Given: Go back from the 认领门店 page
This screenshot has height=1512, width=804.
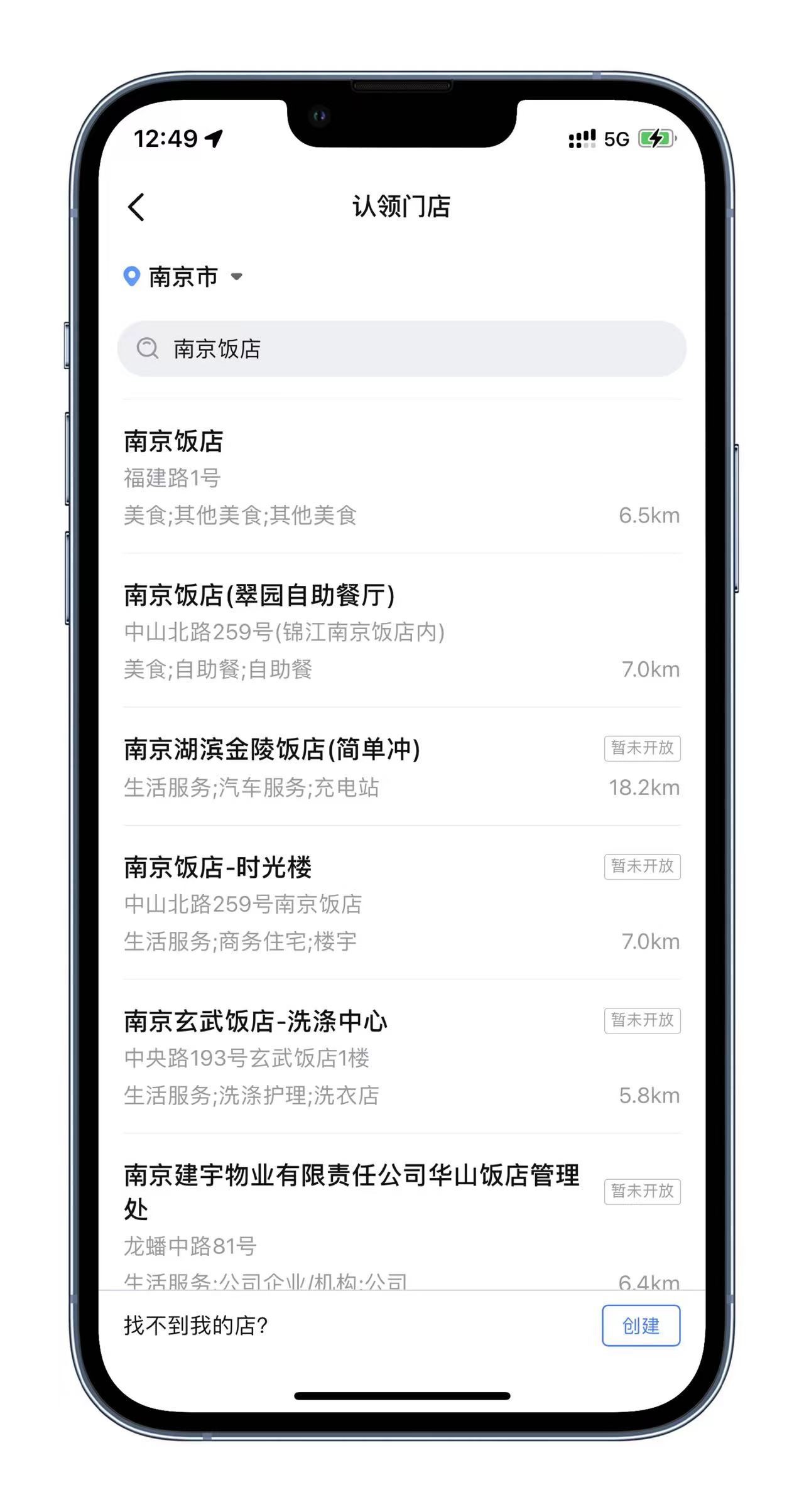Looking at the screenshot, I should point(136,207).
